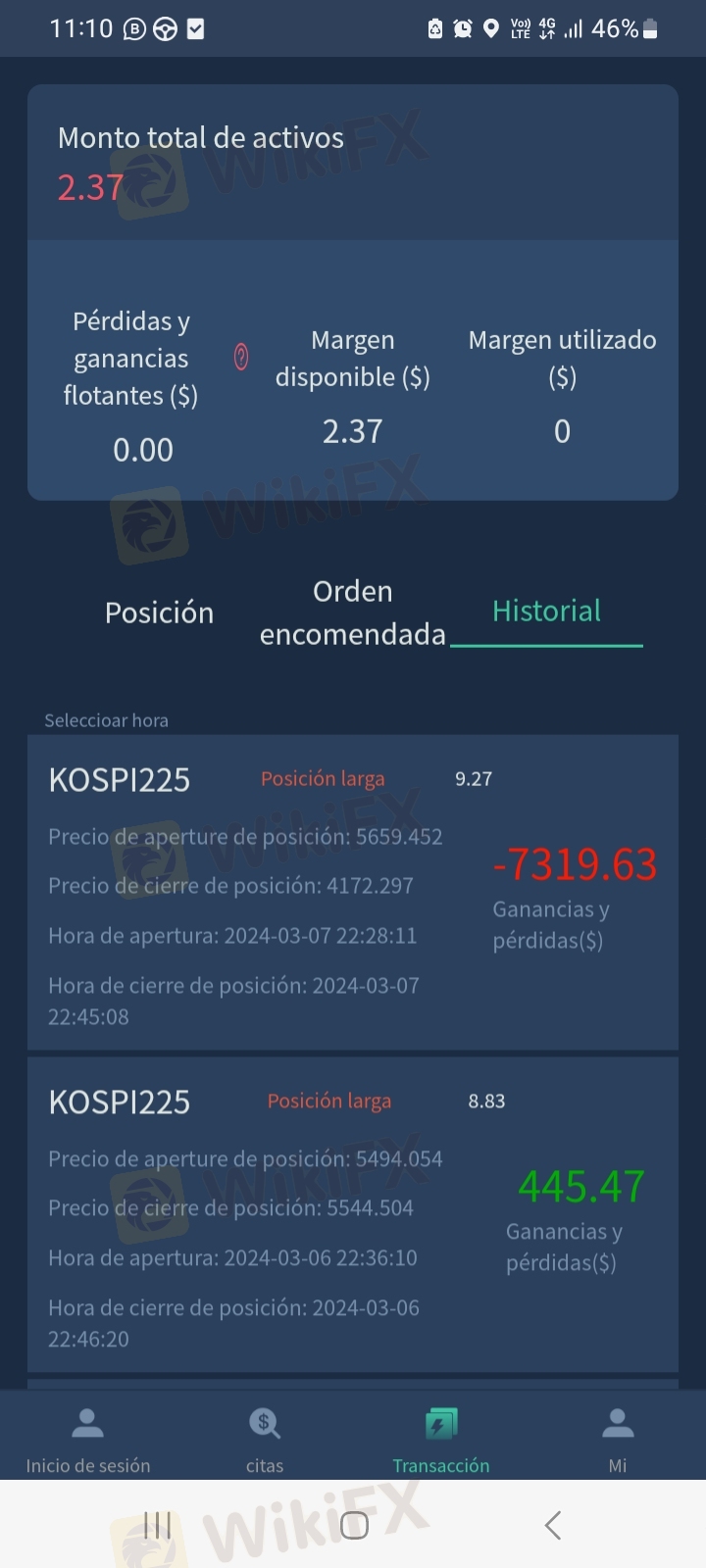Viewport: 706px width, 1568px height.
Task: Tap the help icon beside floating profit/loss
Action: point(241,358)
